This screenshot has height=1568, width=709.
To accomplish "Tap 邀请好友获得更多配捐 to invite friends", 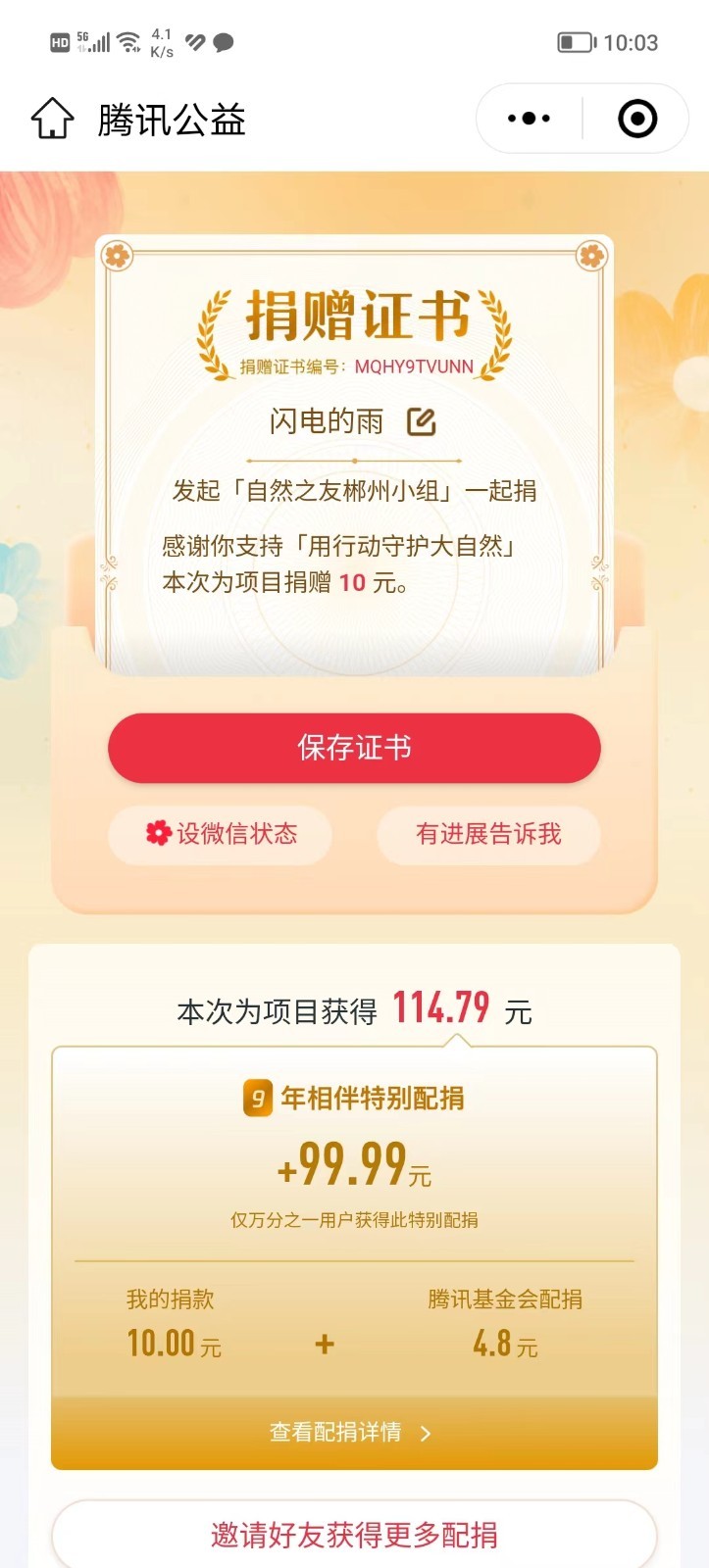I will click(354, 1535).
